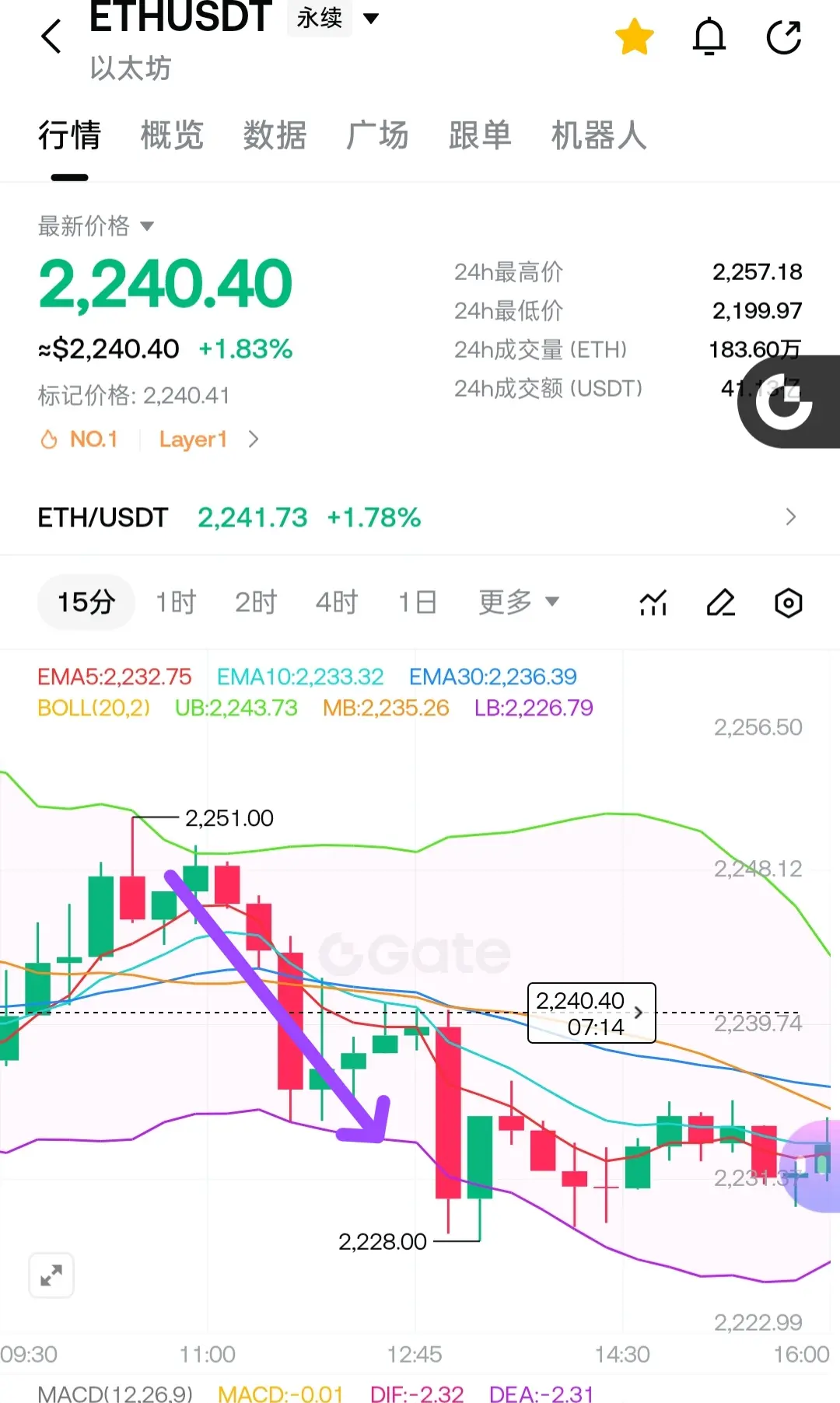Open the 永续 contract type dropdown
840x1403 pixels.
(334, 18)
